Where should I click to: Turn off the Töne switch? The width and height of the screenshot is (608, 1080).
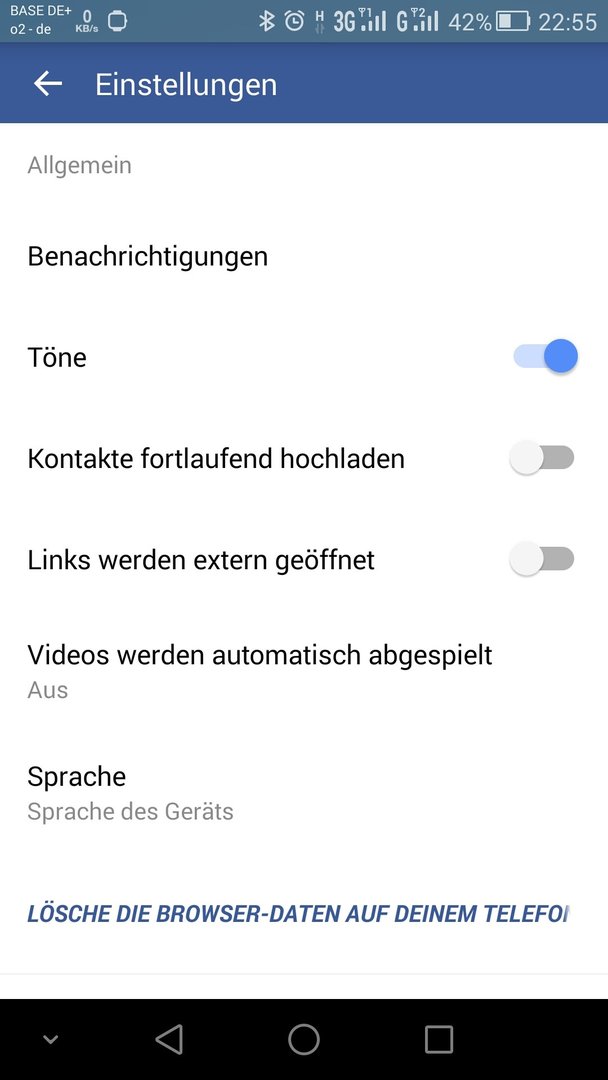click(545, 357)
